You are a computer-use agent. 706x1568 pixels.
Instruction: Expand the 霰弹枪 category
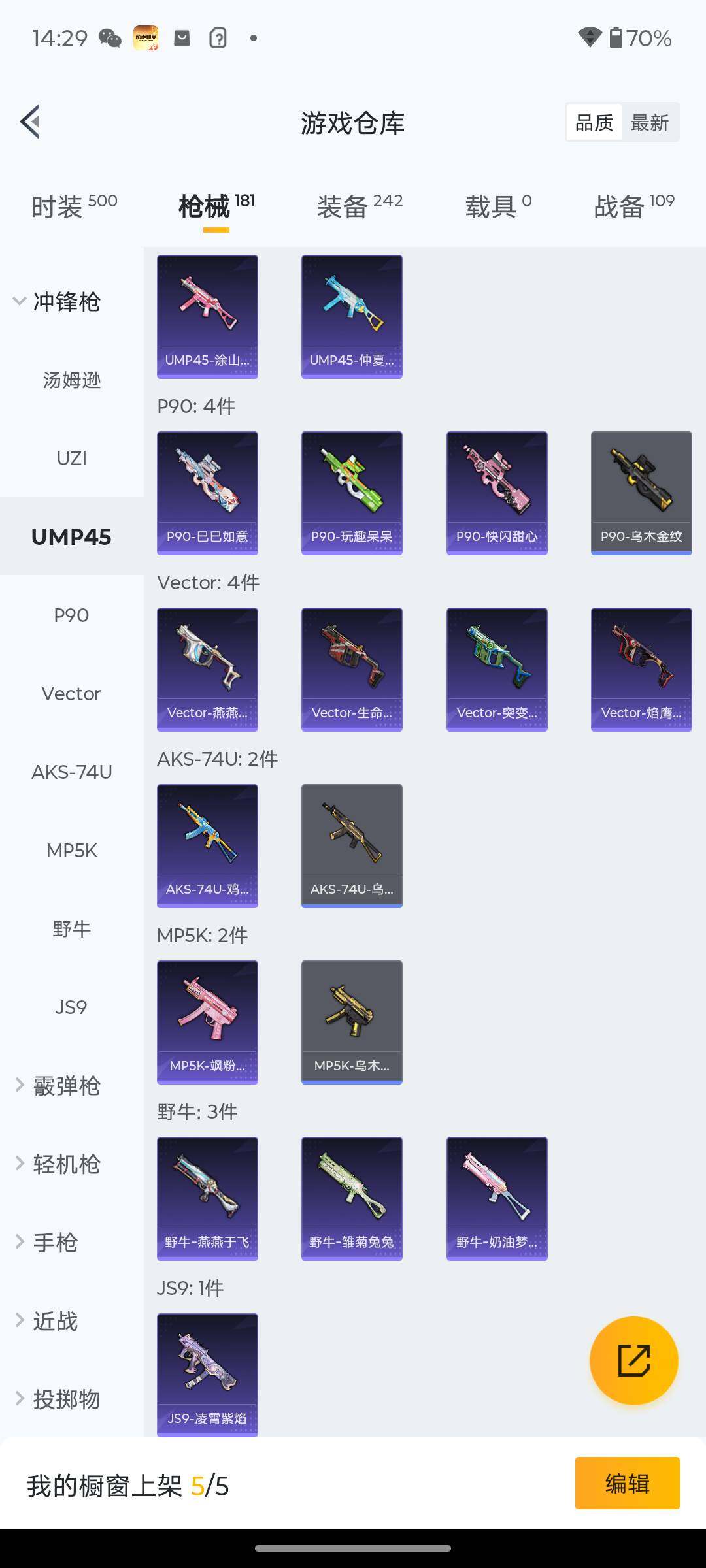click(x=58, y=1086)
